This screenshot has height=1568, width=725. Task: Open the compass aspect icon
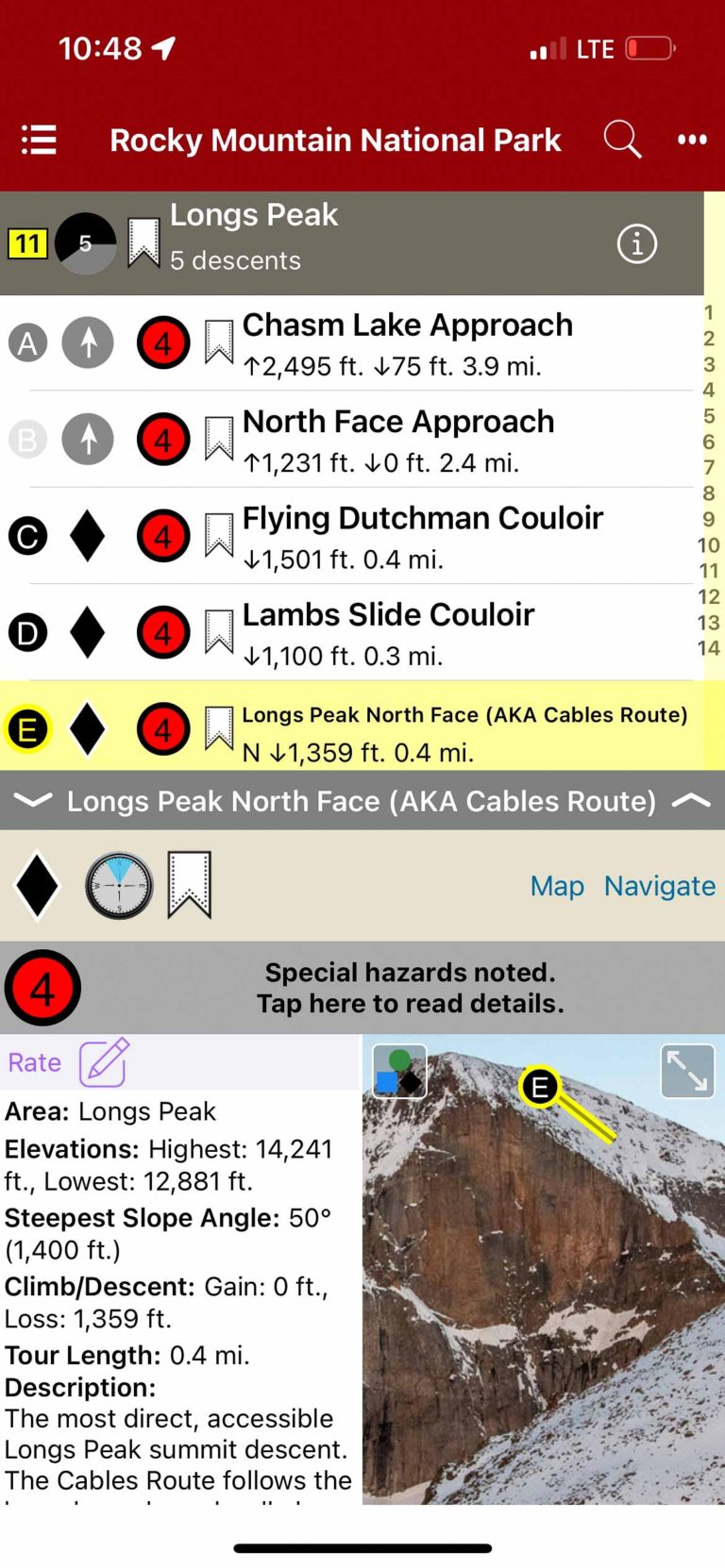tap(119, 886)
